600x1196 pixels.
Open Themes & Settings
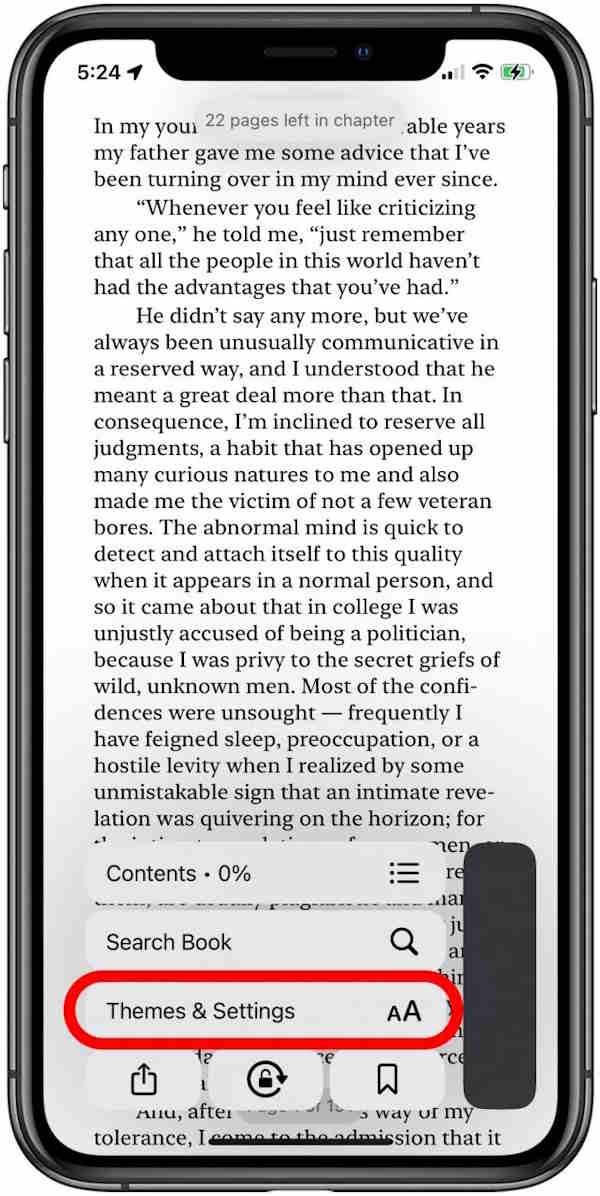(264, 1011)
